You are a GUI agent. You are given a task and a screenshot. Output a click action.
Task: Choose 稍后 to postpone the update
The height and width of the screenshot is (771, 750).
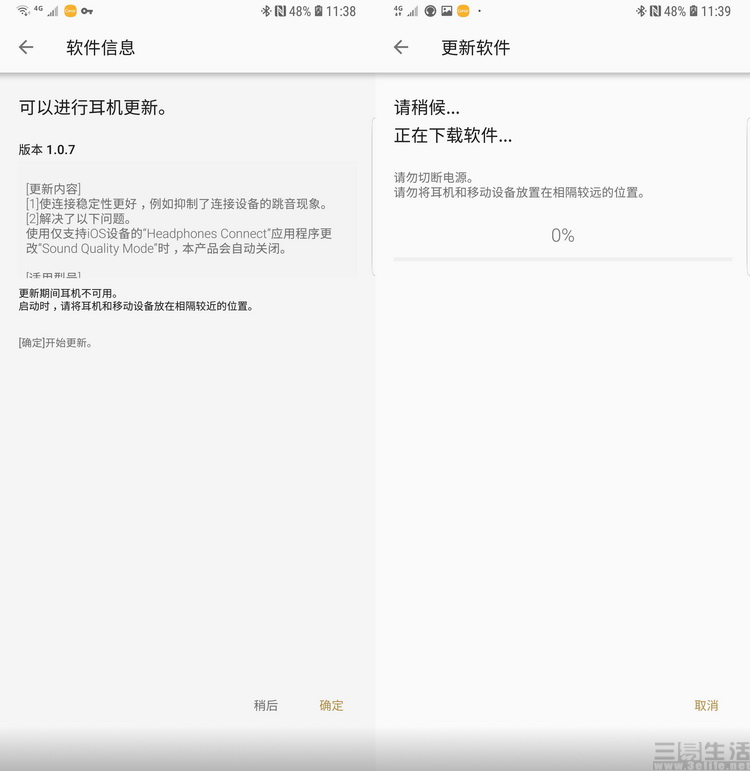tap(265, 705)
